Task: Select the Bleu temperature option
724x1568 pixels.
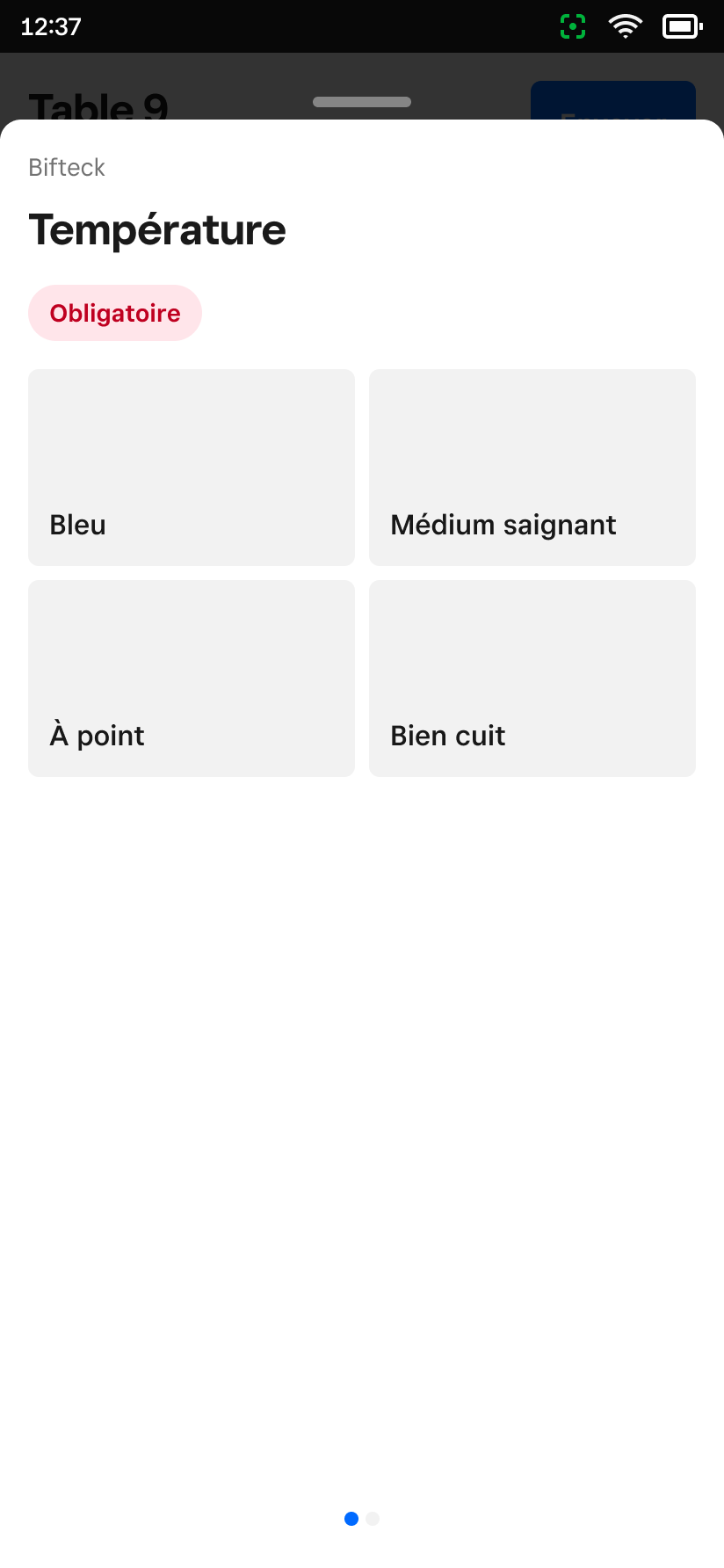Action: coord(192,468)
